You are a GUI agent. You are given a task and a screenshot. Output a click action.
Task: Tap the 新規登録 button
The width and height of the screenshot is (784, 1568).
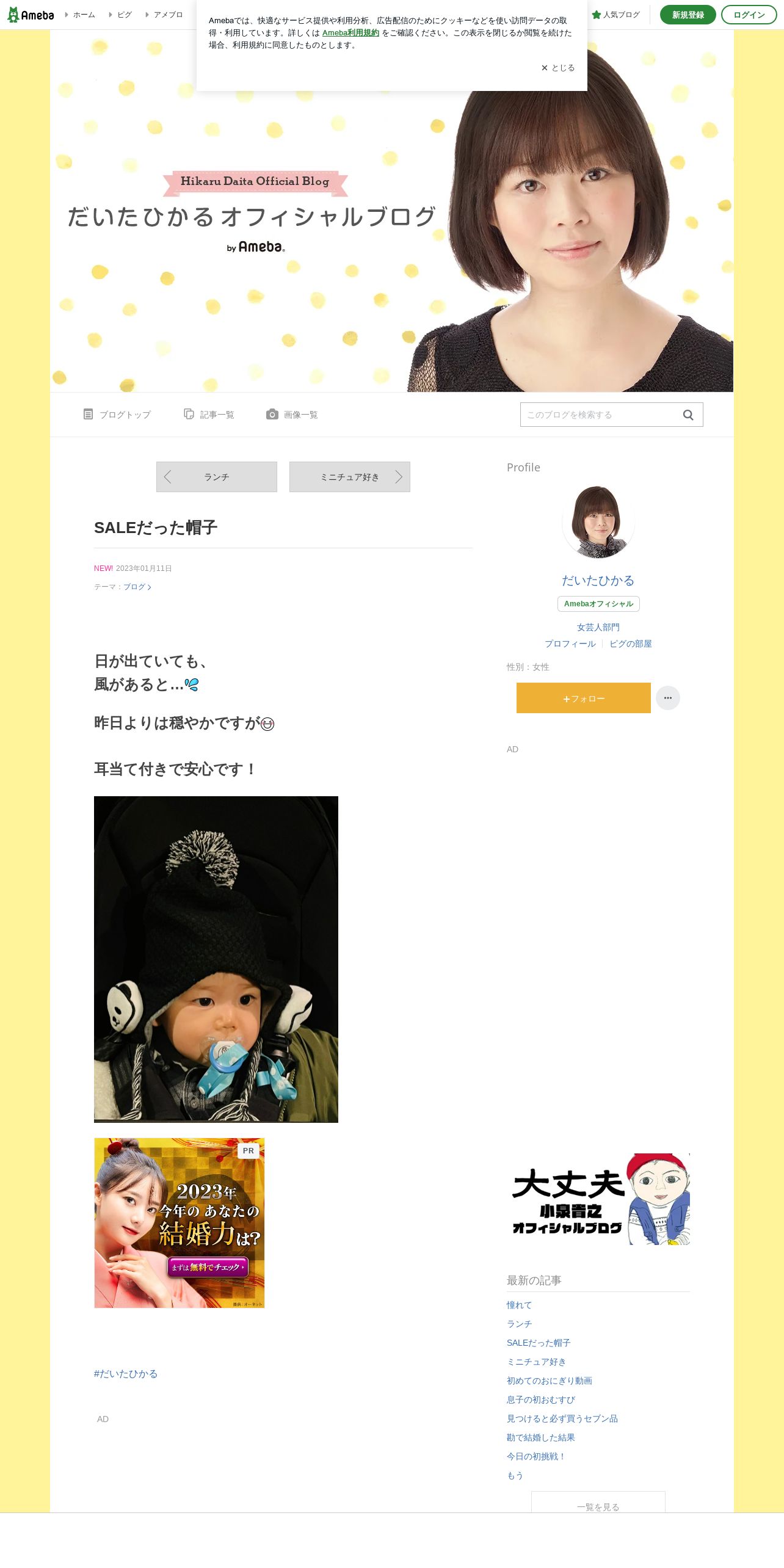[x=688, y=15]
